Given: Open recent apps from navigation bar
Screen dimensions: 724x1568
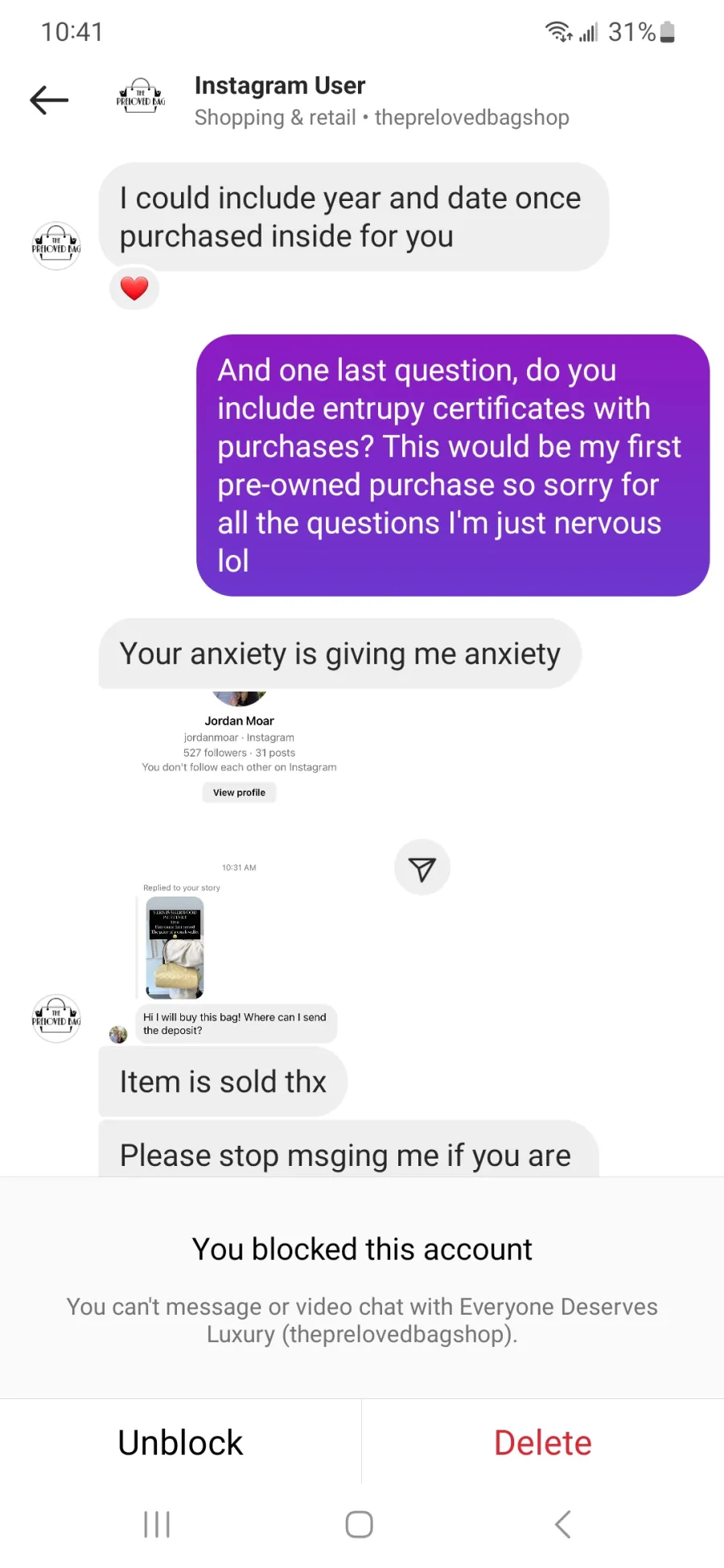Looking at the screenshot, I should 157,1524.
